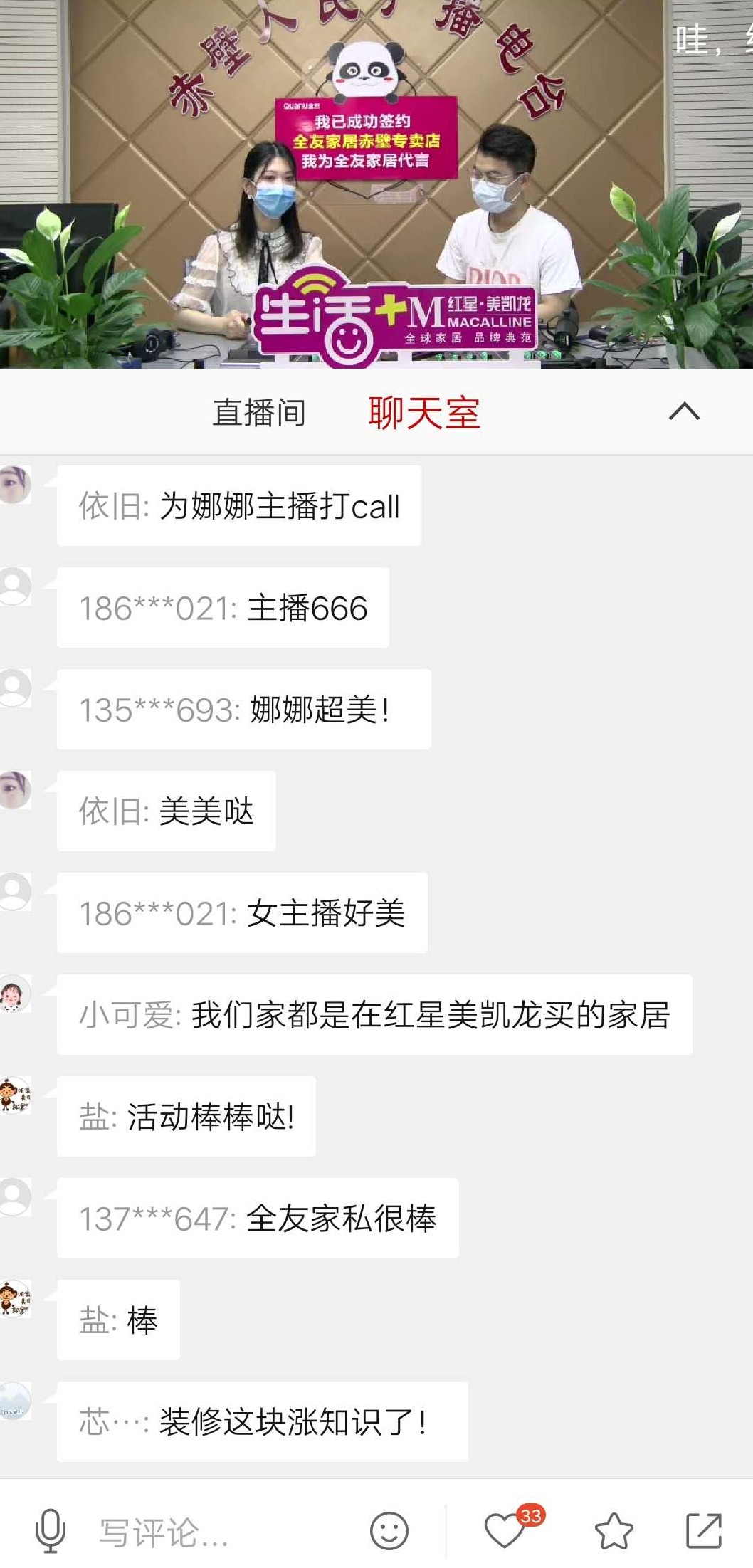753x1568 pixels.
Task: Tap the microphone icon for voice input
Action: coord(51,1530)
